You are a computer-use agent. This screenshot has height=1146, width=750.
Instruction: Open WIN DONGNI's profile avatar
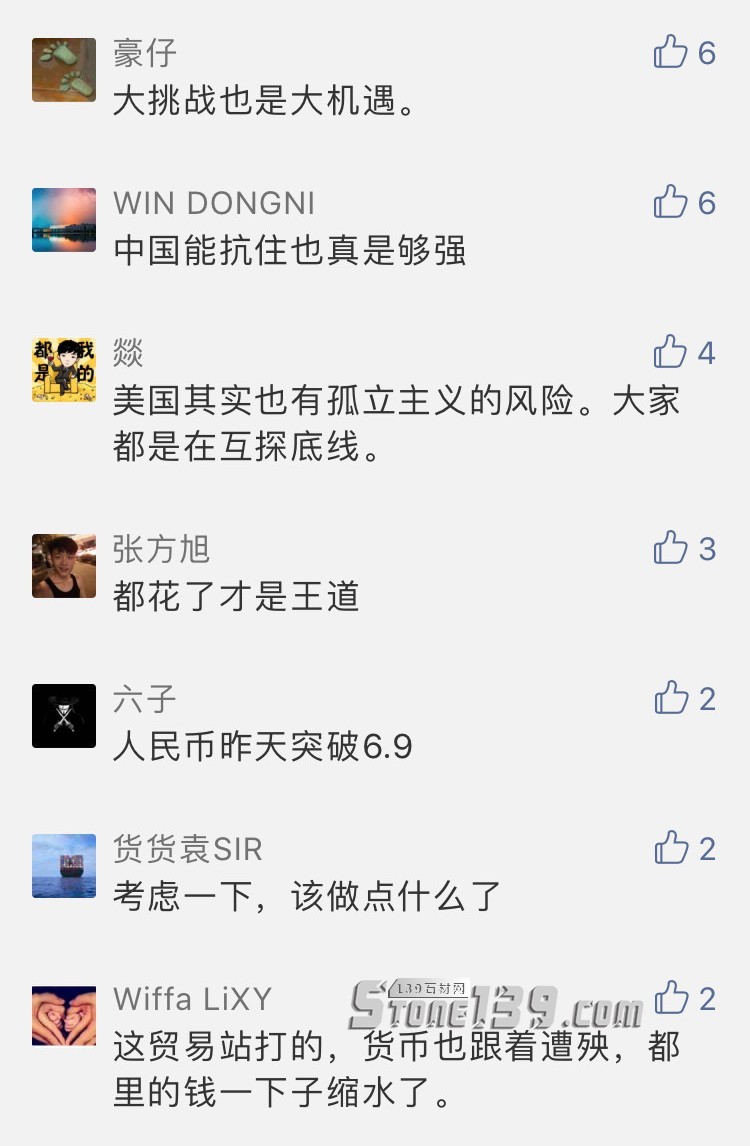pos(64,220)
